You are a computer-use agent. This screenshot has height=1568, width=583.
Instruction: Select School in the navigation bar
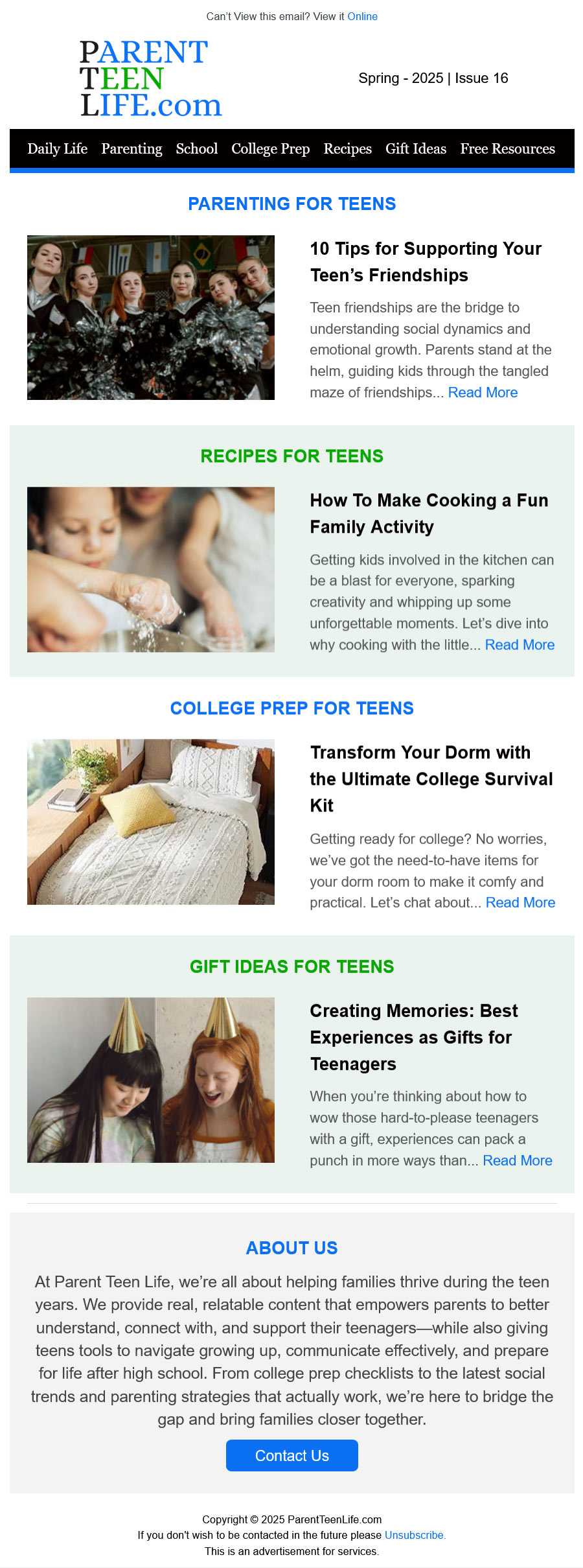point(196,148)
